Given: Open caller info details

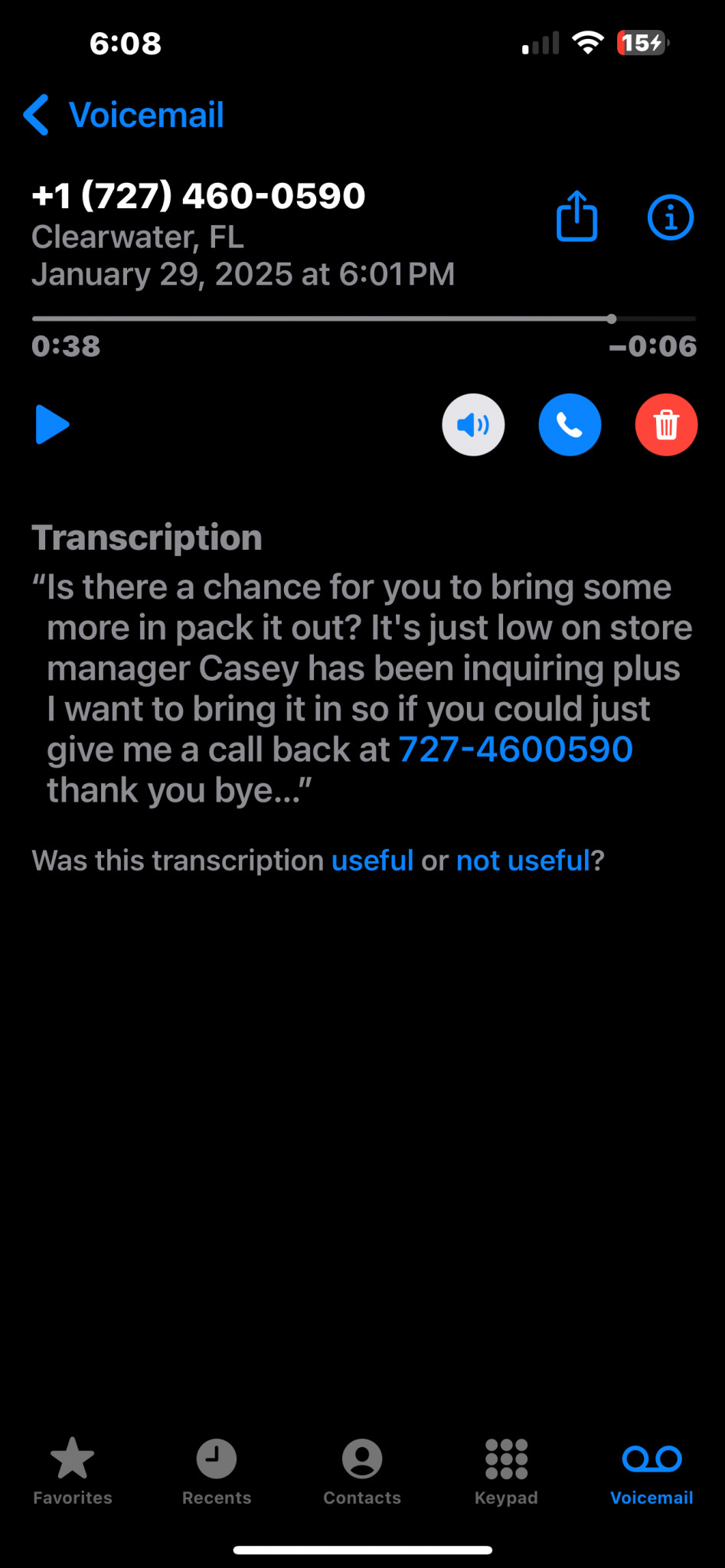Looking at the screenshot, I should click(x=671, y=217).
